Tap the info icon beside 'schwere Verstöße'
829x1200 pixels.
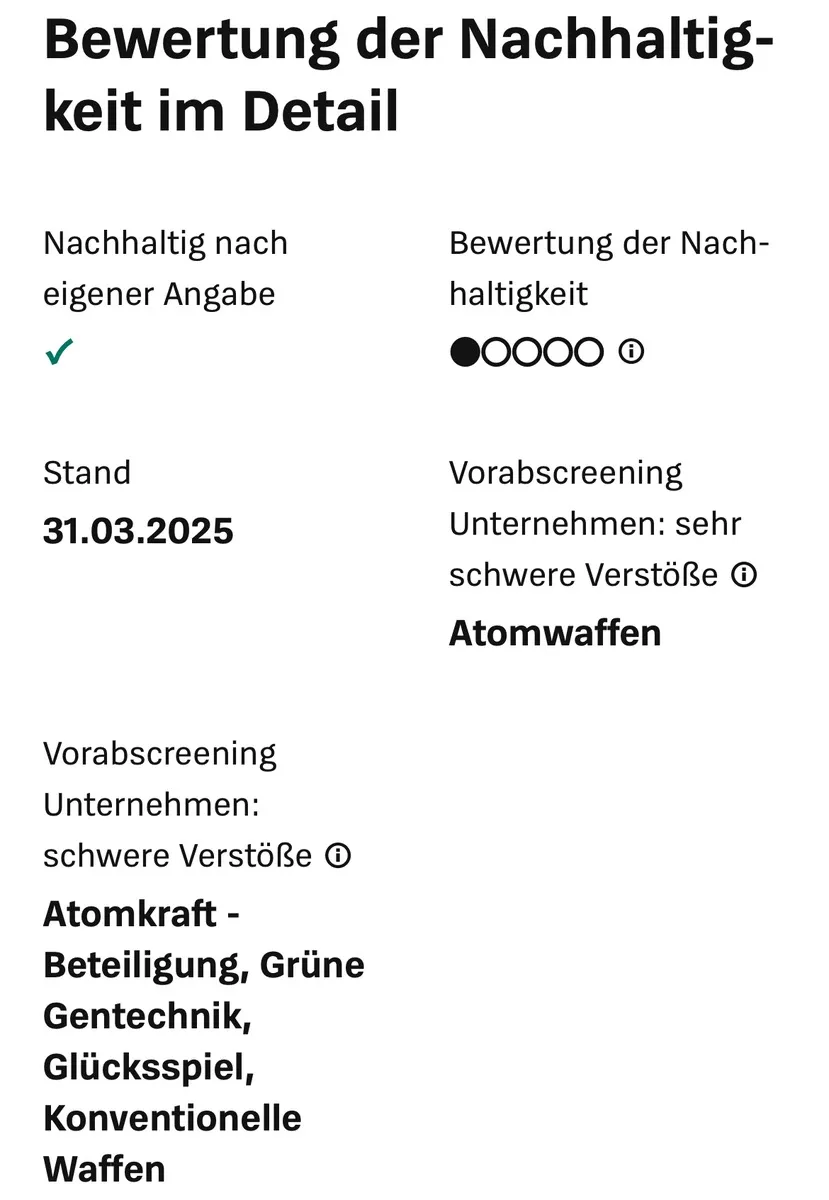click(339, 856)
